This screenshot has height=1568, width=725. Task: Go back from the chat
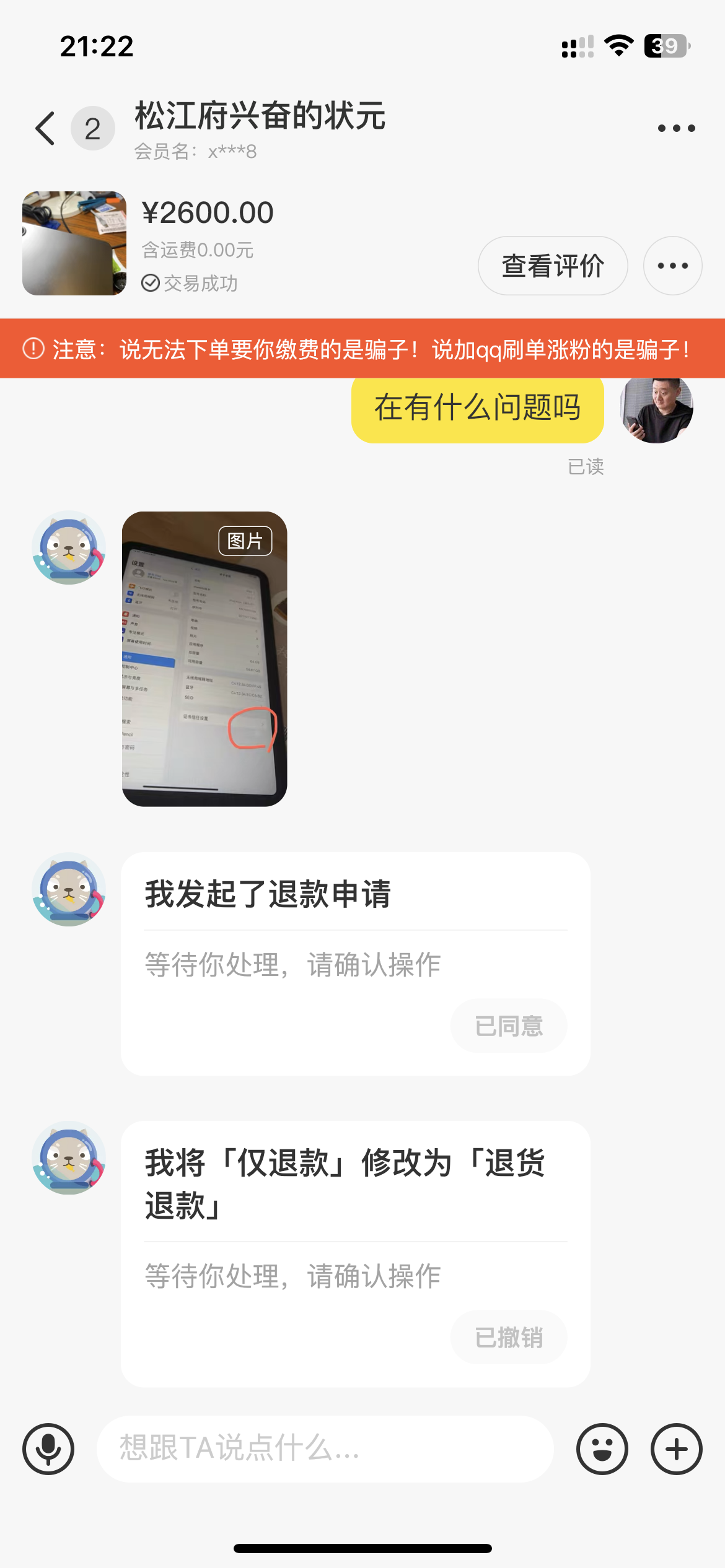45,128
